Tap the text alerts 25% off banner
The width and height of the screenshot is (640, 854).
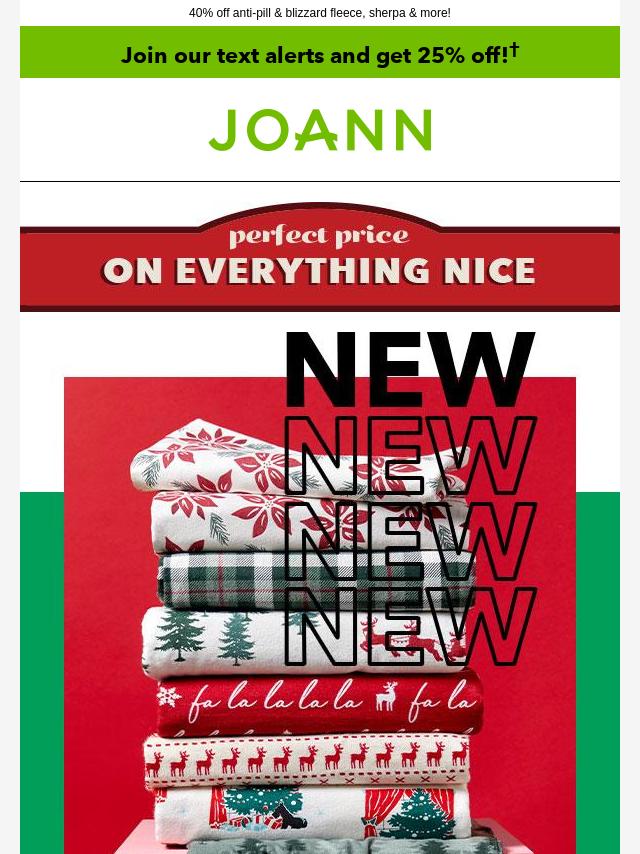pyautogui.click(x=319, y=54)
